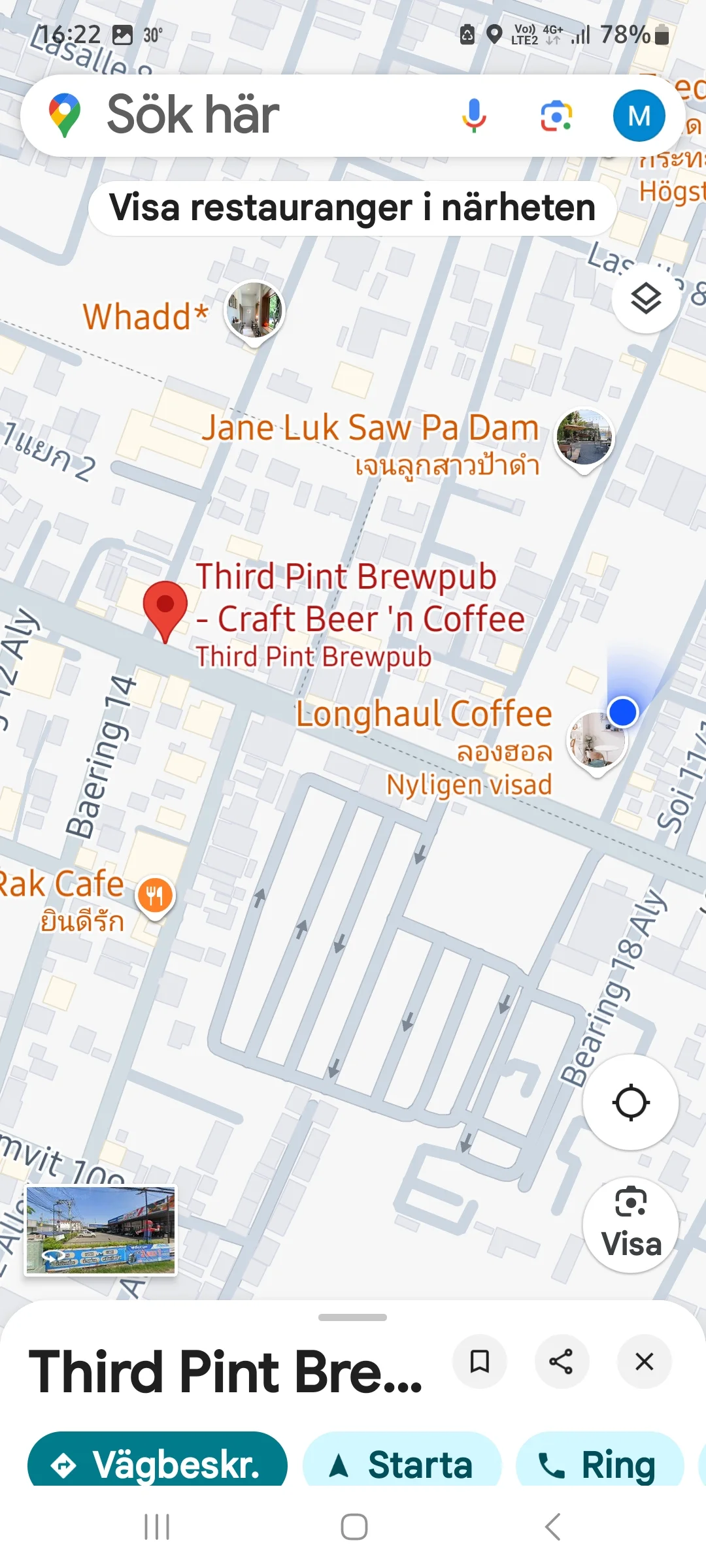706x1568 pixels.
Task: Center the map on my location
Action: (x=631, y=1103)
